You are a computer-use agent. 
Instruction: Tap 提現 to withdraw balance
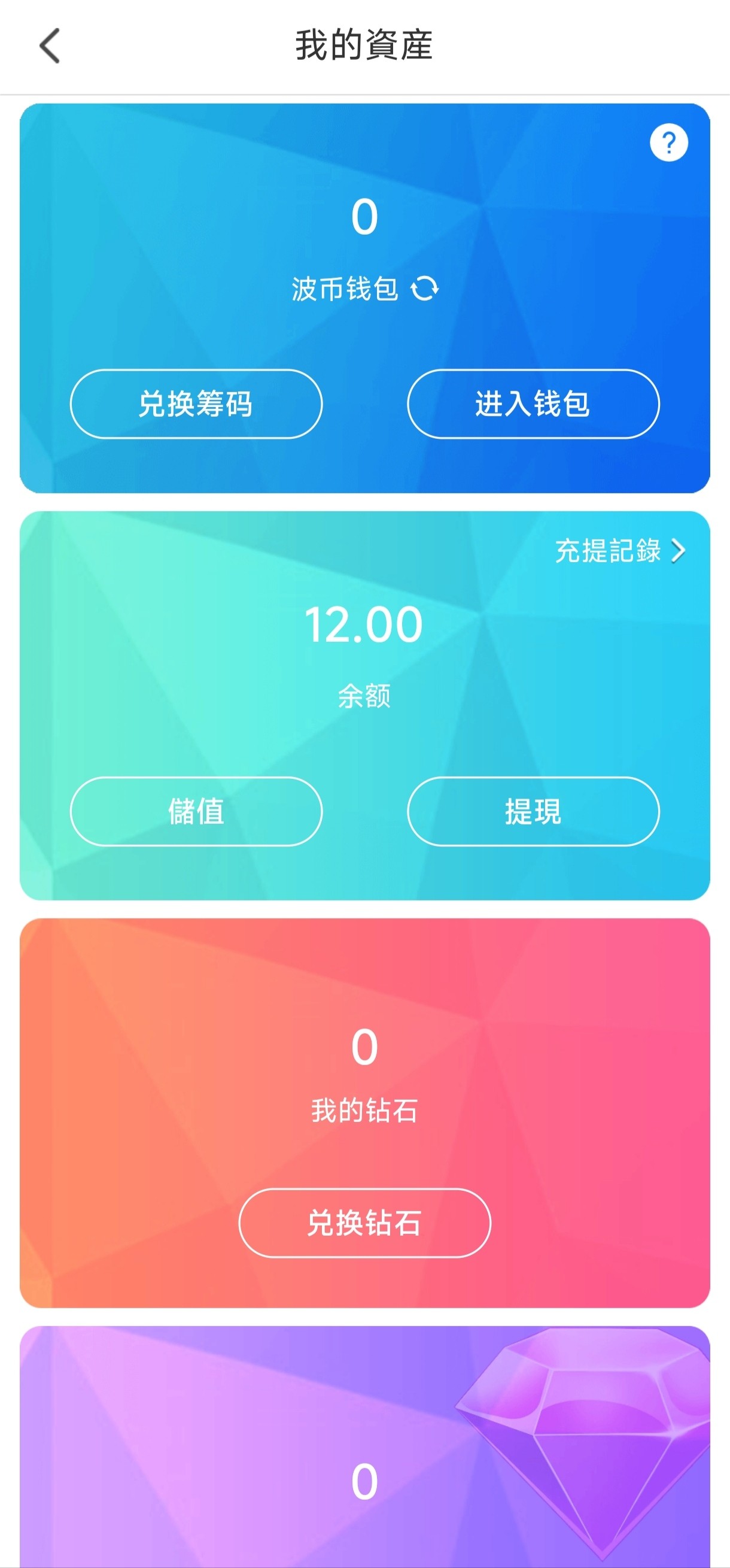pos(533,811)
